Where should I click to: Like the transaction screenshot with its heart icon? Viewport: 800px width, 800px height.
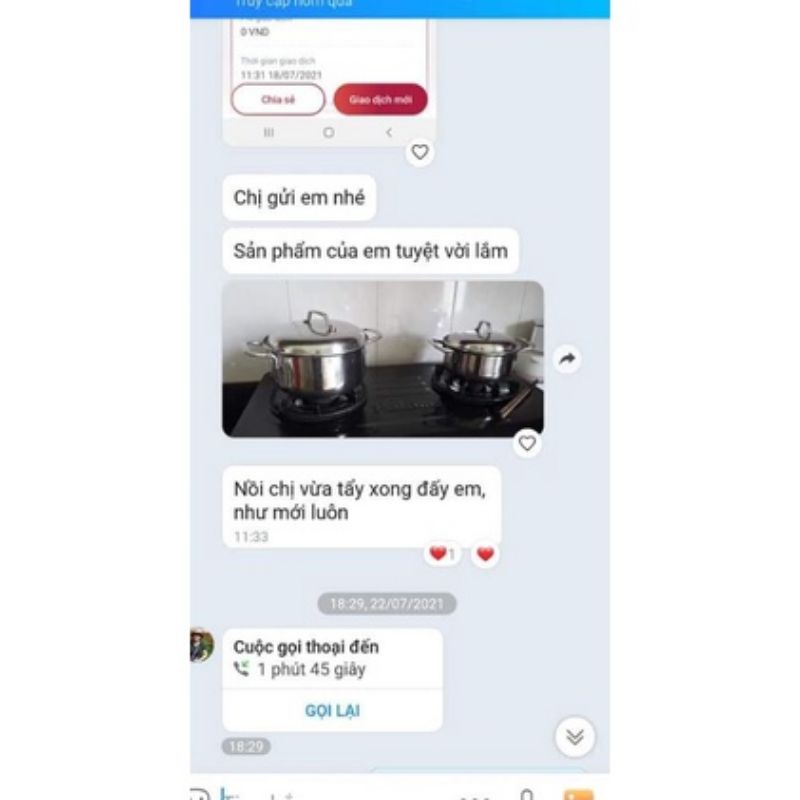click(x=420, y=152)
